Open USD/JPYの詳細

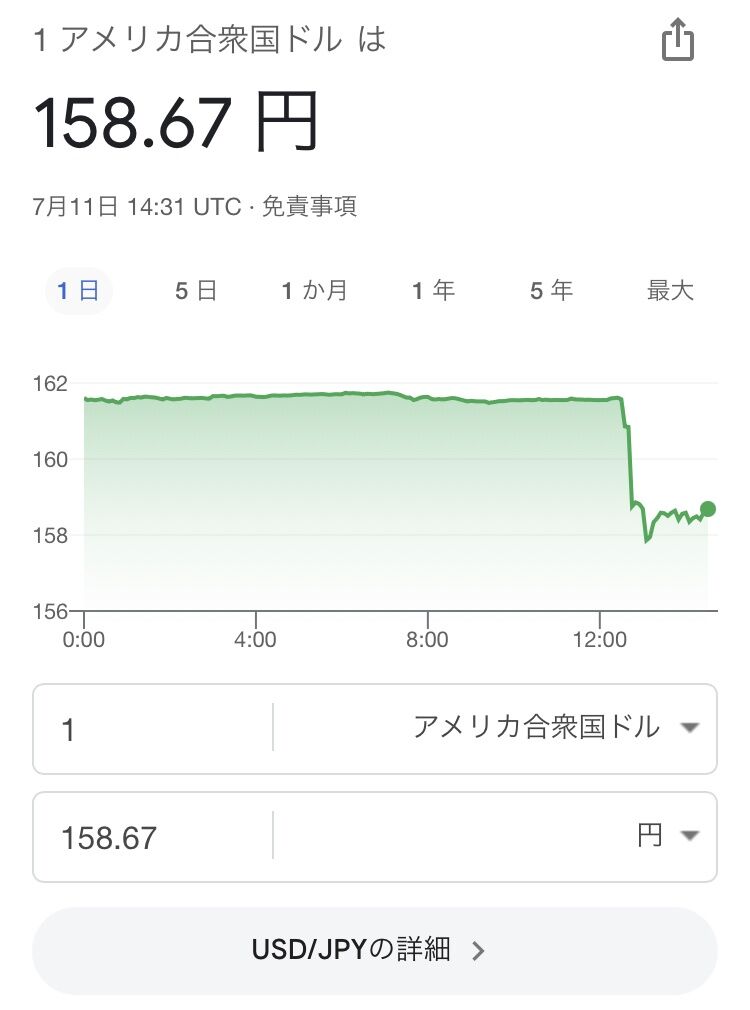point(374,950)
